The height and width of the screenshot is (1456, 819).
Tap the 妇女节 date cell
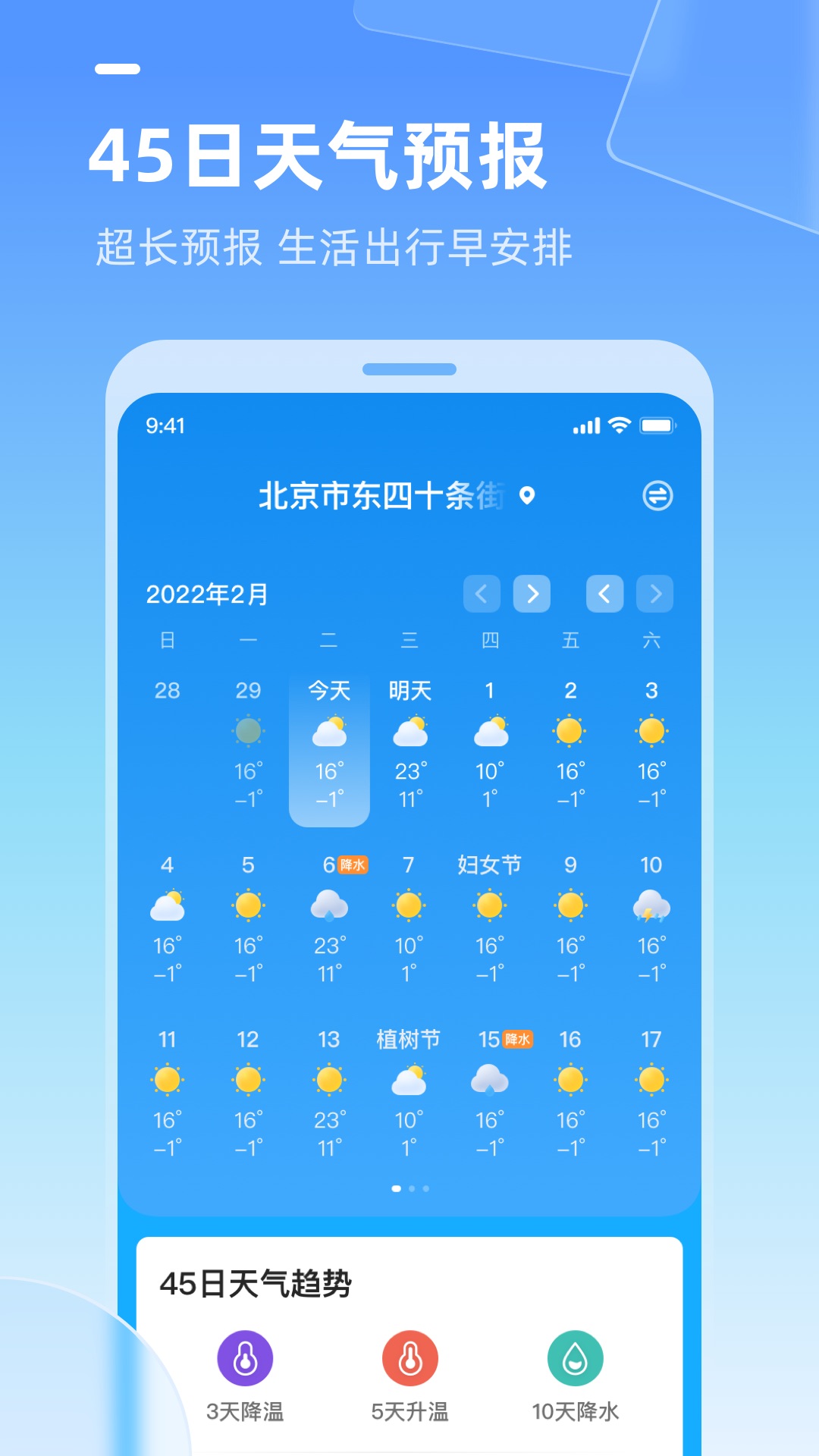490,864
